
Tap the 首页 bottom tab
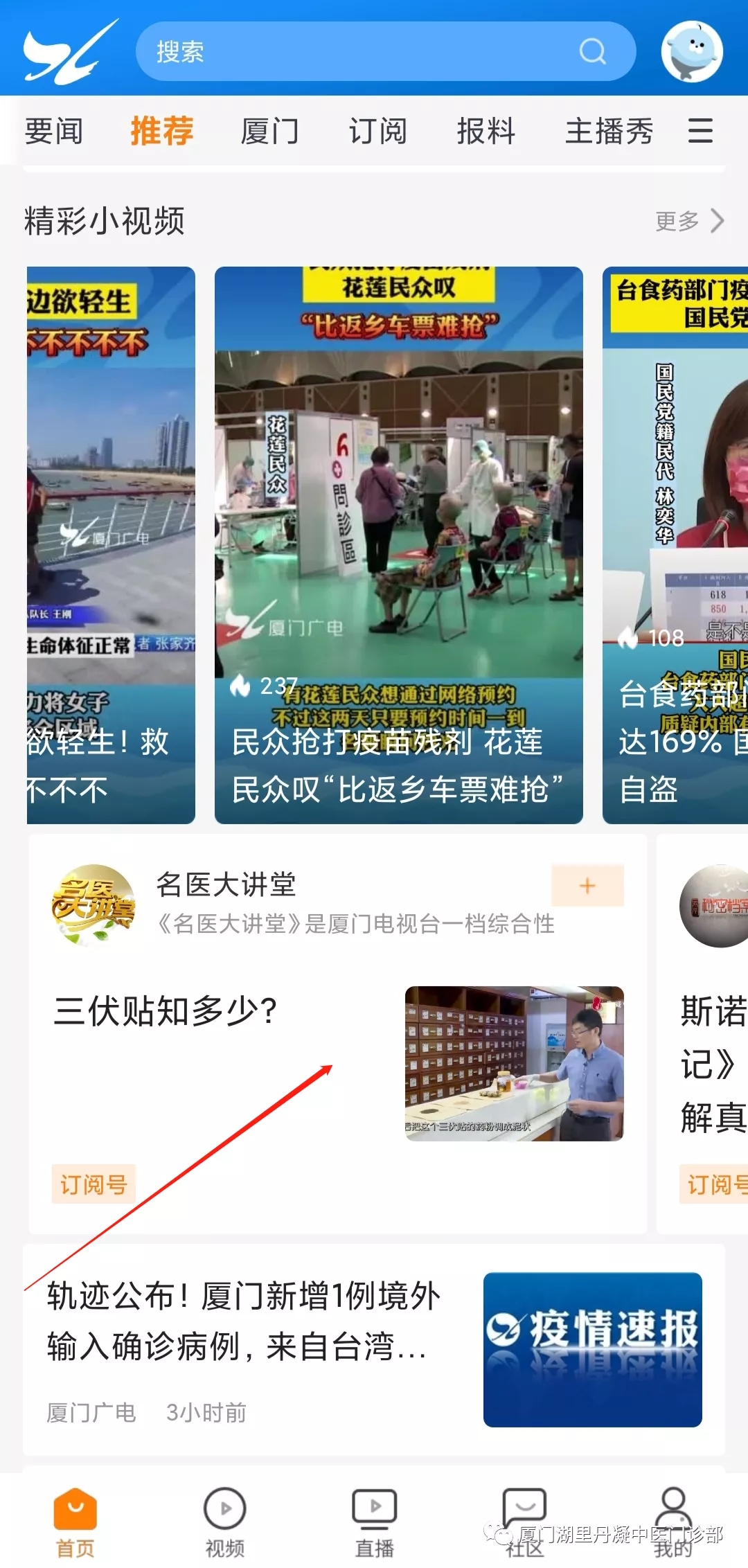coord(75,1520)
